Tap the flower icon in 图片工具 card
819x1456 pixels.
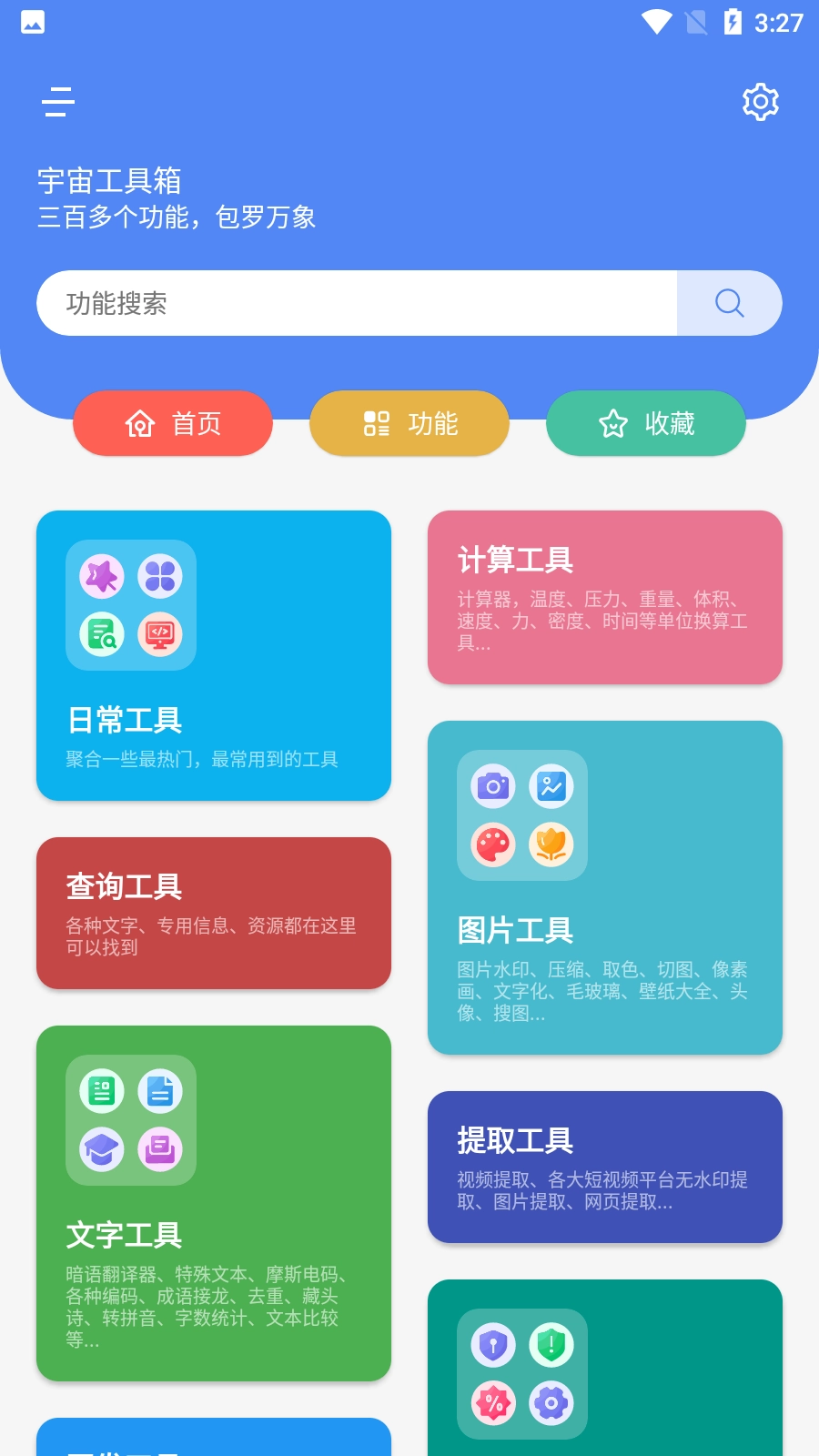[x=551, y=844]
